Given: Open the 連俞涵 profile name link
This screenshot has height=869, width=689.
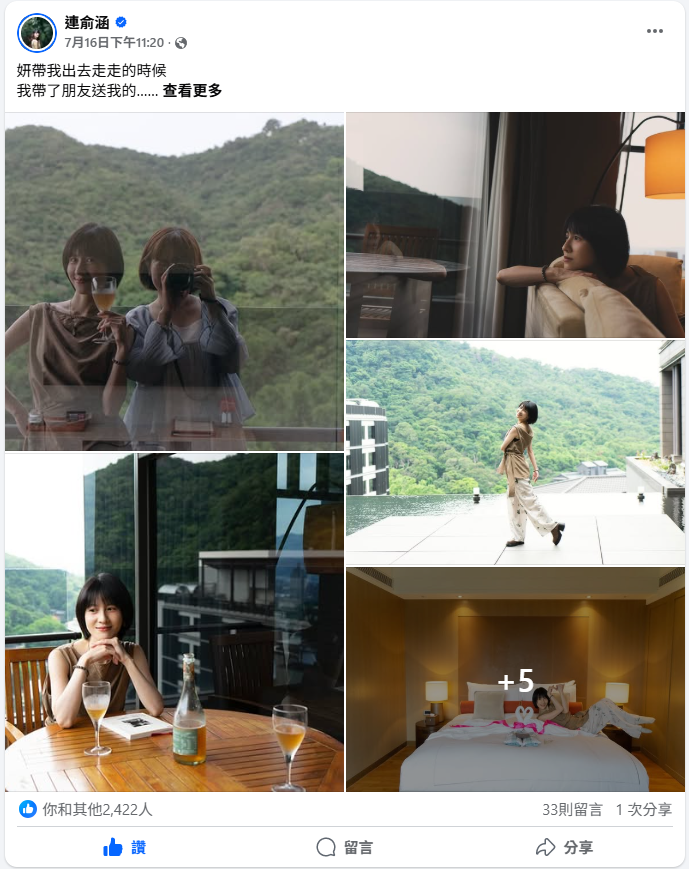Looking at the screenshot, I should [x=86, y=22].
